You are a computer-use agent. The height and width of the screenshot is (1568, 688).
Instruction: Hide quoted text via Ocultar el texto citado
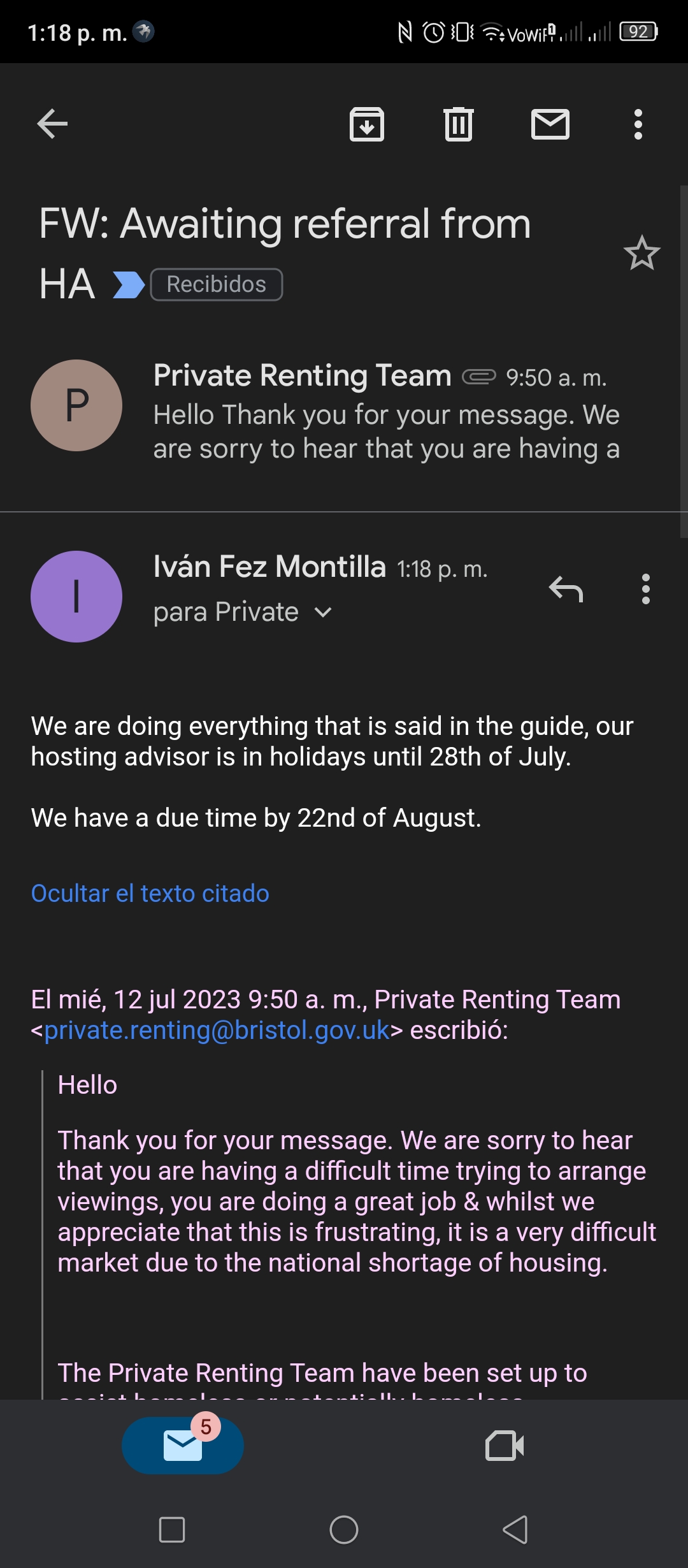point(150,894)
